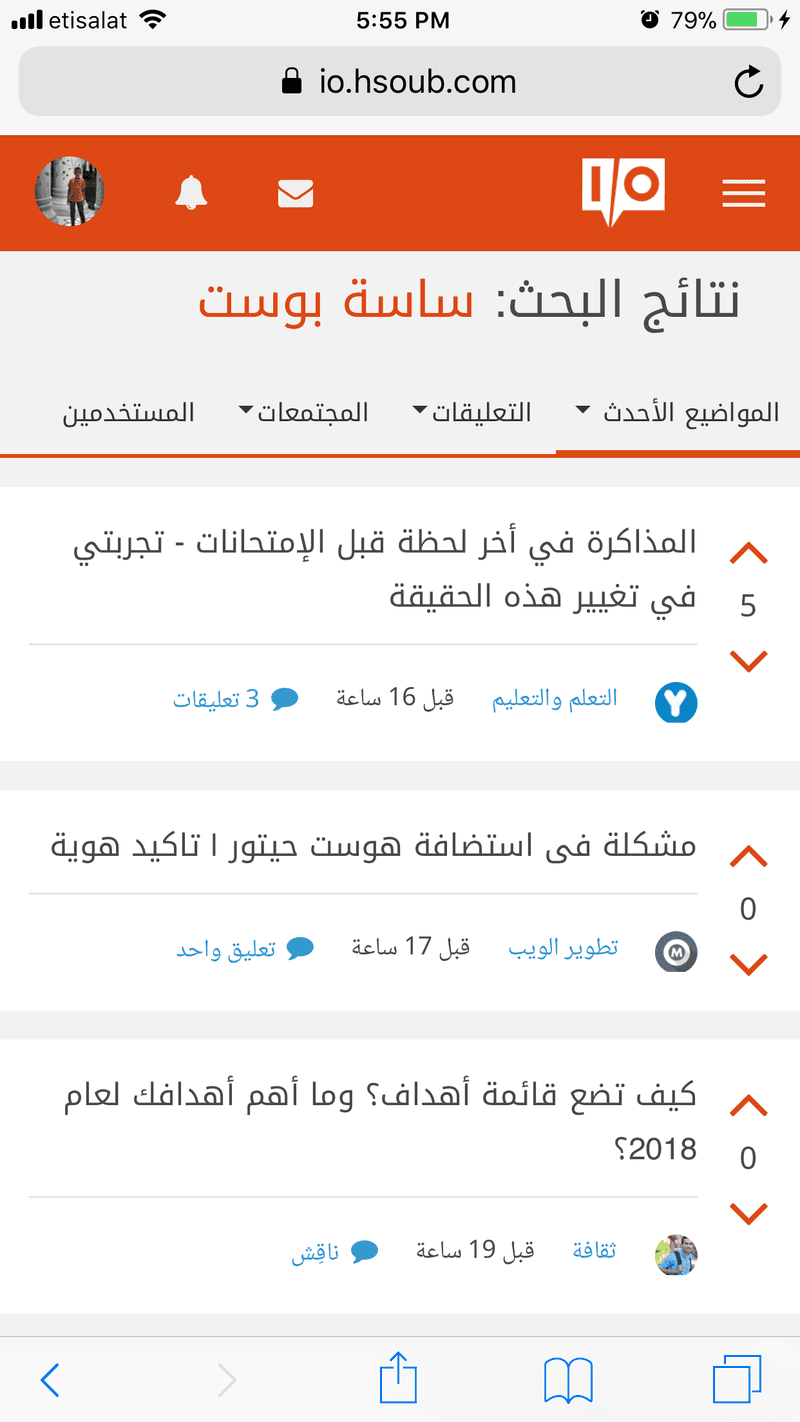This screenshot has height=1422, width=800.
Task: Open the messages envelope icon
Action: tap(296, 193)
